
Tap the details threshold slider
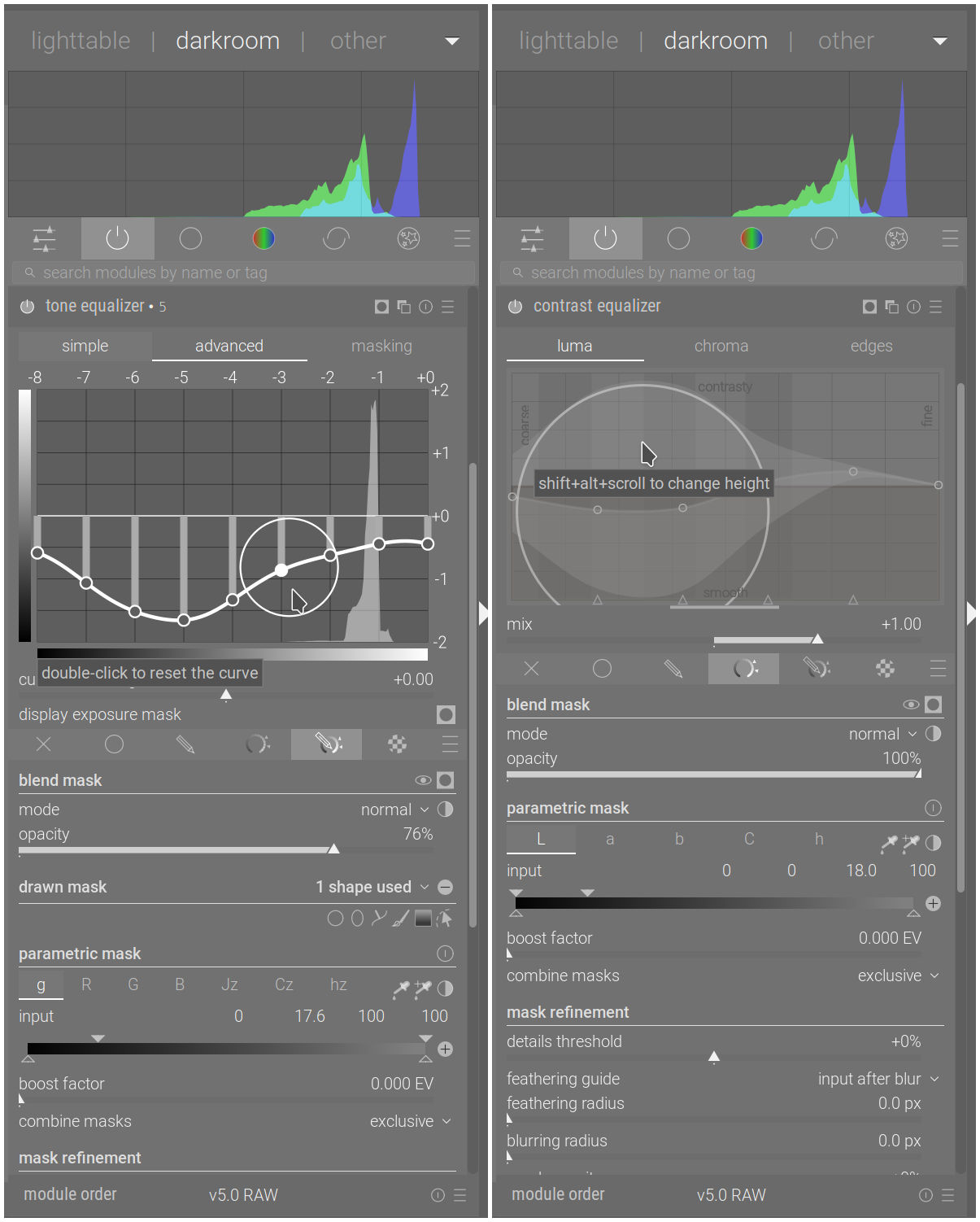pos(714,1057)
